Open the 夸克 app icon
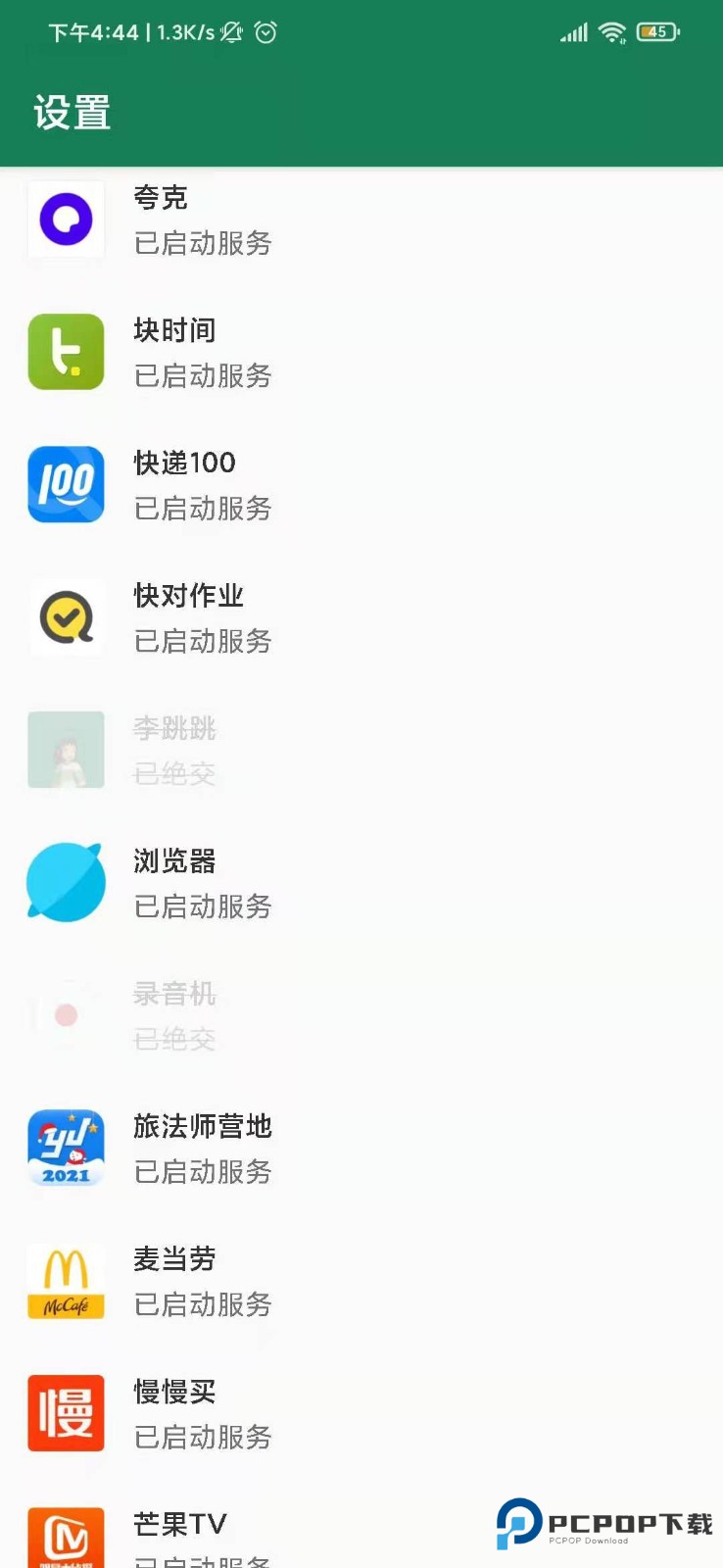The width and height of the screenshot is (723, 1568). point(66,220)
